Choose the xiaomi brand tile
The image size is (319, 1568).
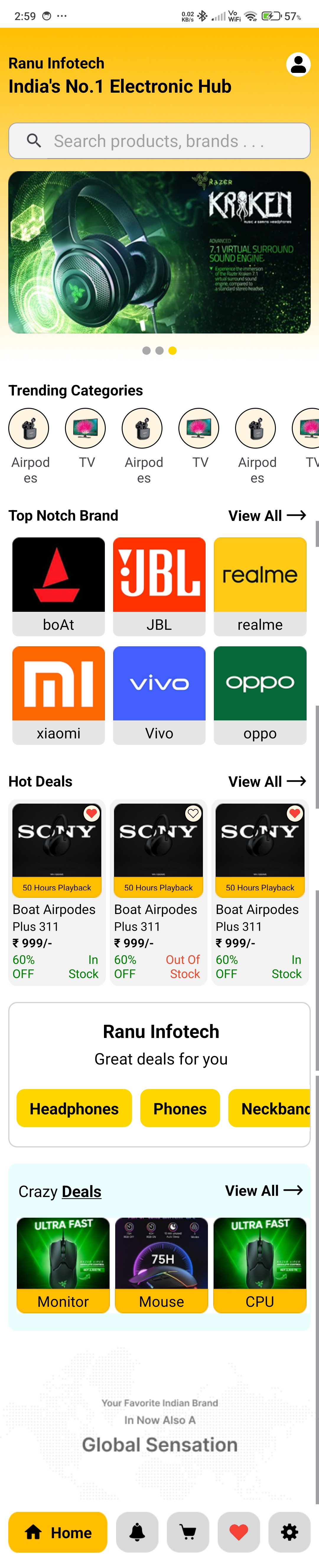tap(58, 694)
